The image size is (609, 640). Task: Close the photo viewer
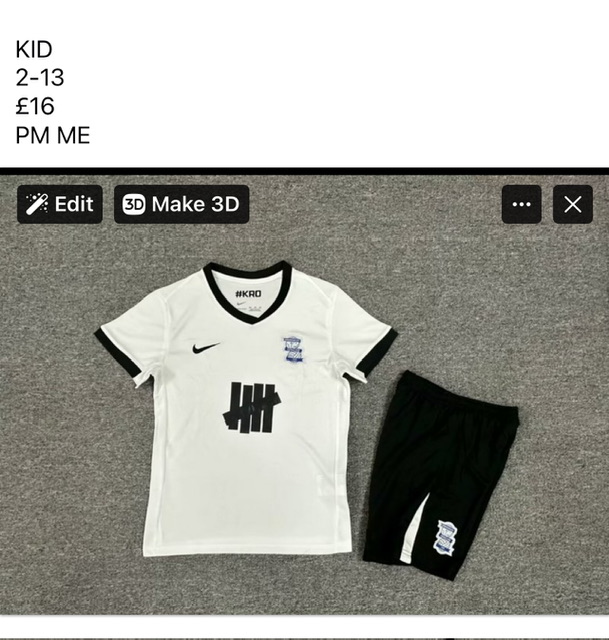tap(572, 204)
